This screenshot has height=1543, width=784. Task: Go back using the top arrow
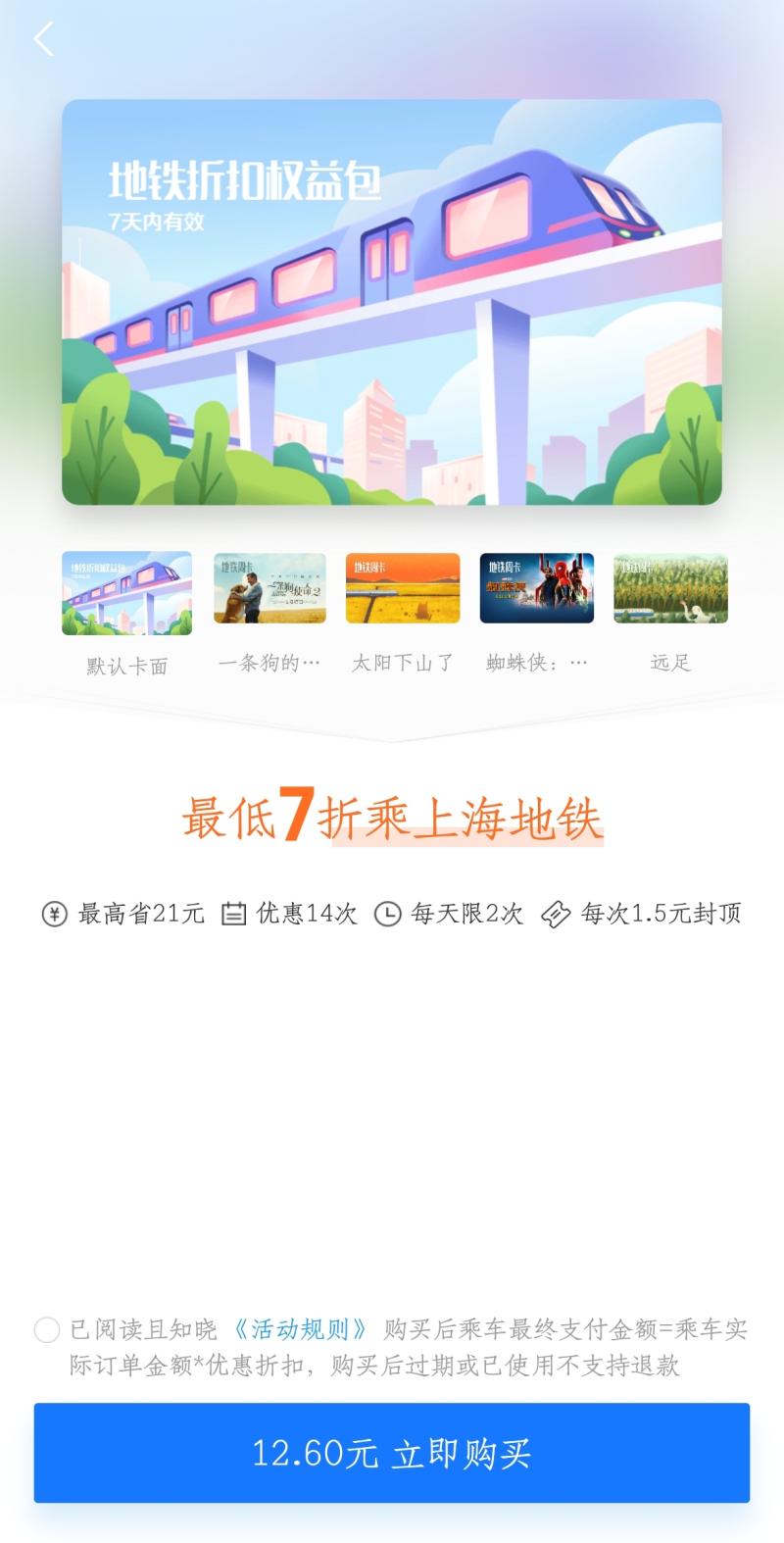(44, 40)
